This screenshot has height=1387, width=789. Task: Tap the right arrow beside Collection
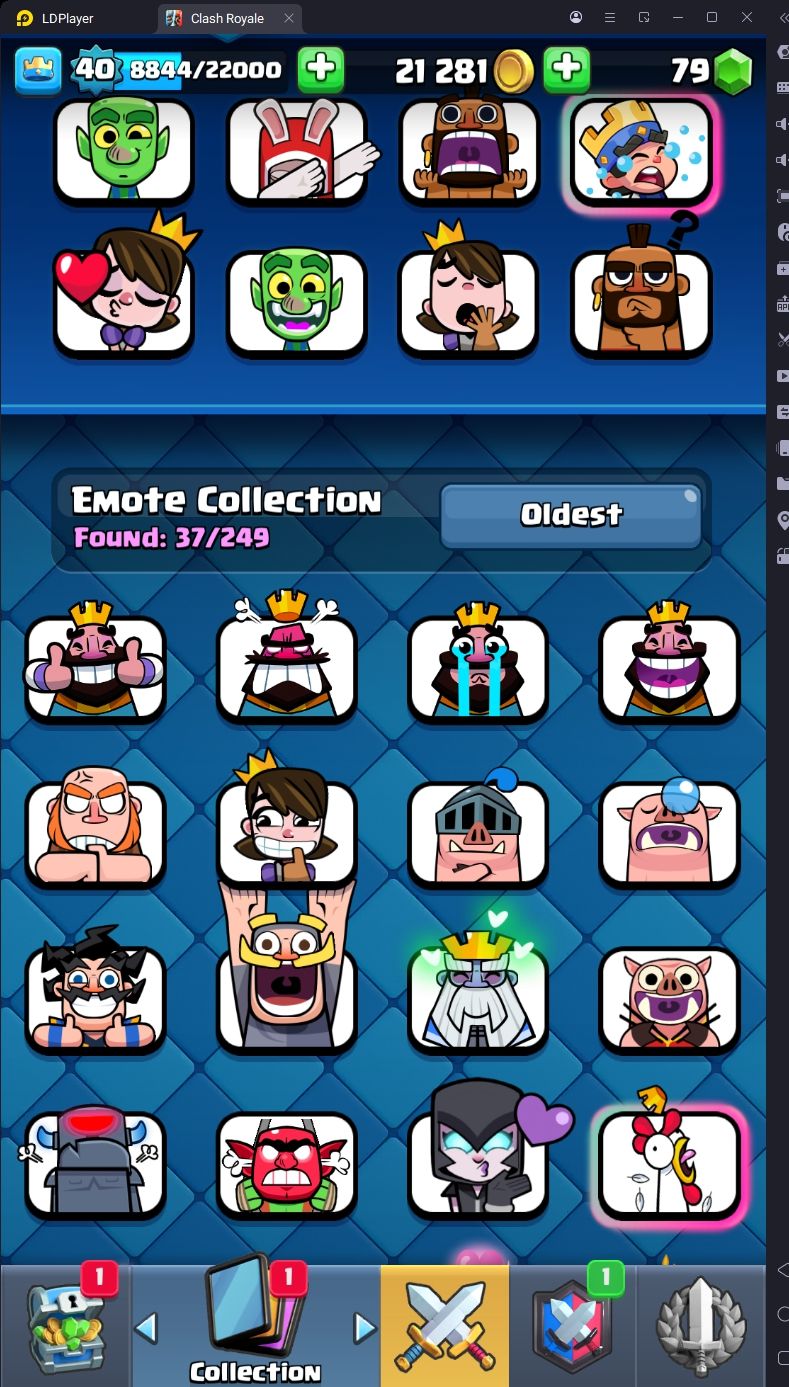(x=365, y=1327)
